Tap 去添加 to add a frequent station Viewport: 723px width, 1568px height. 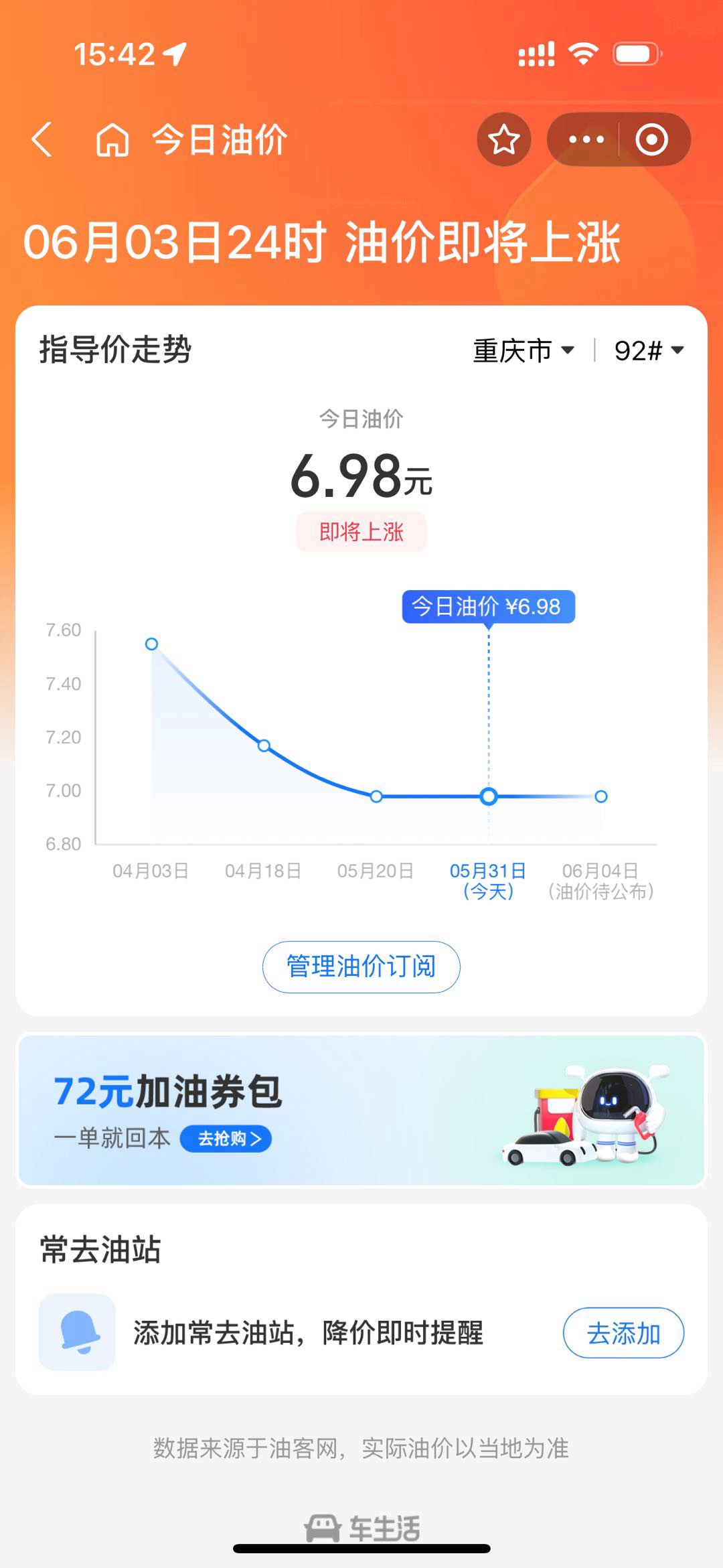pos(623,1333)
